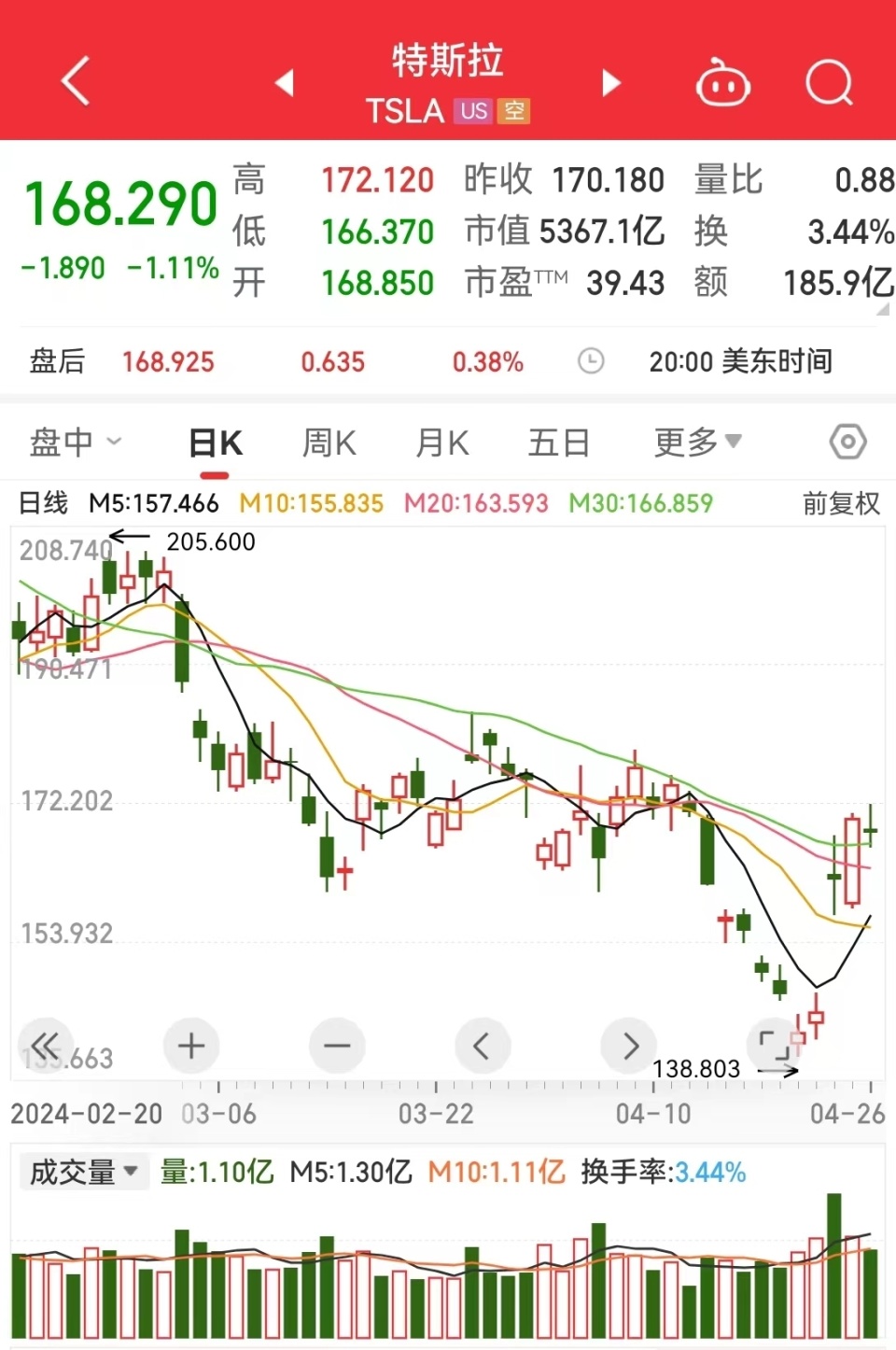Open the 更多 chart options
This screenshot has width=896, height=1350.
click(697, 442)
